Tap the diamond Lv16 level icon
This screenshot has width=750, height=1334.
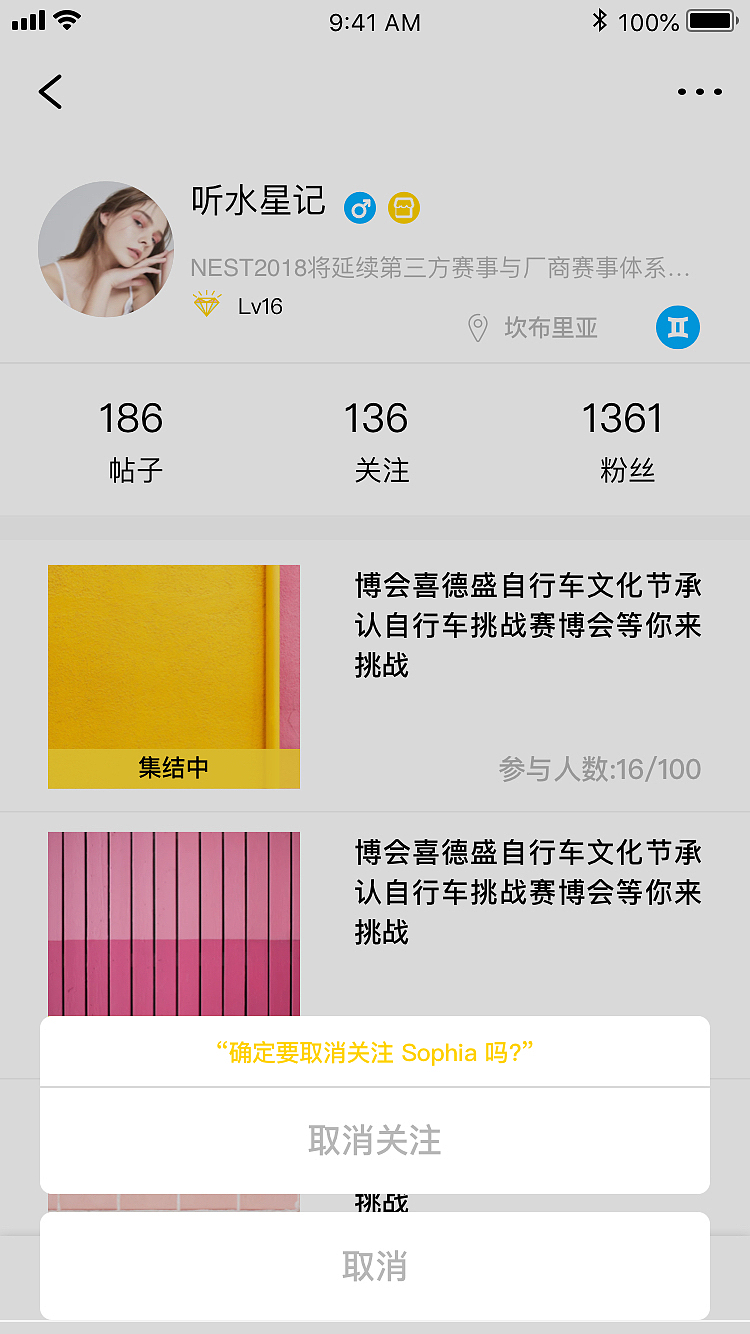point(207,305)
